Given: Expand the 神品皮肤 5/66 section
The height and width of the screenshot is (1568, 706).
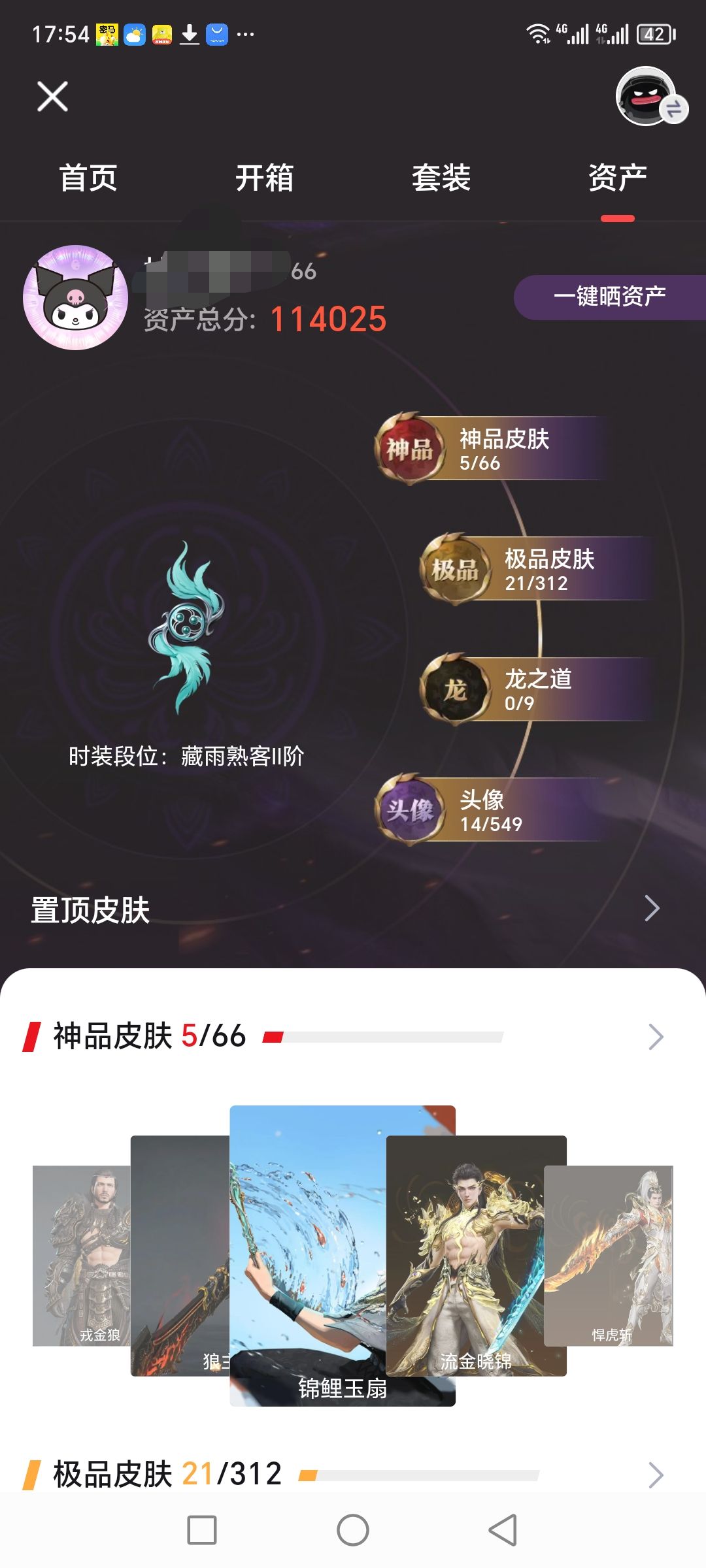Looking at the screenshot, I should (x=655, y=1037).
